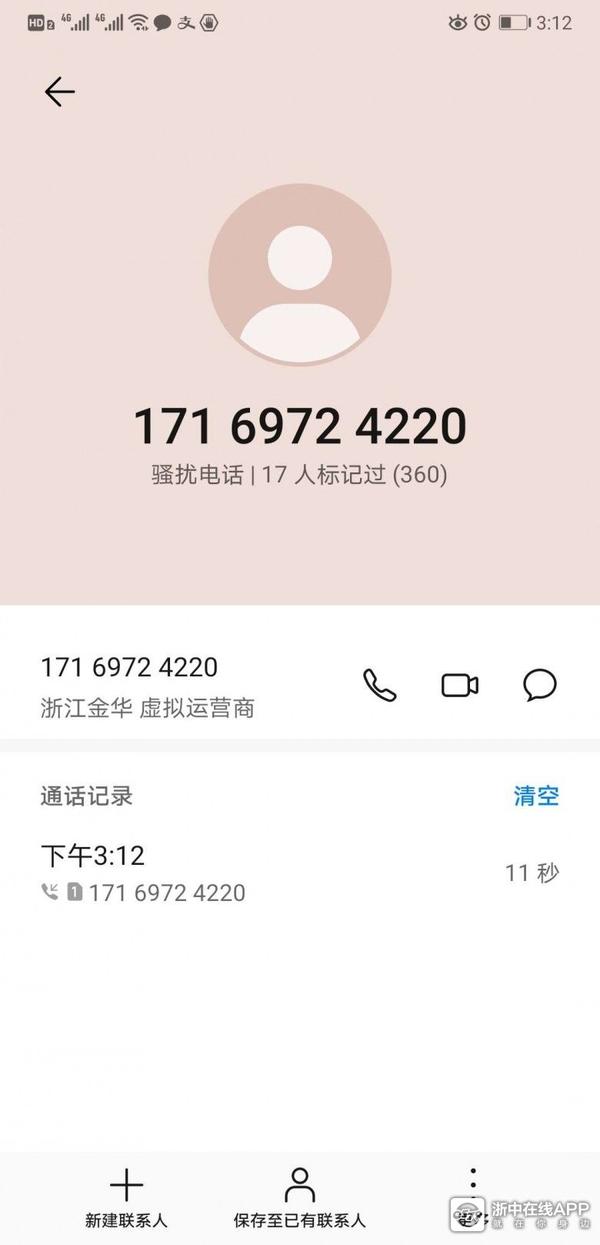Send a message to this number
This screenshot has width=600, height=1245.
click(x=540, y=685)
